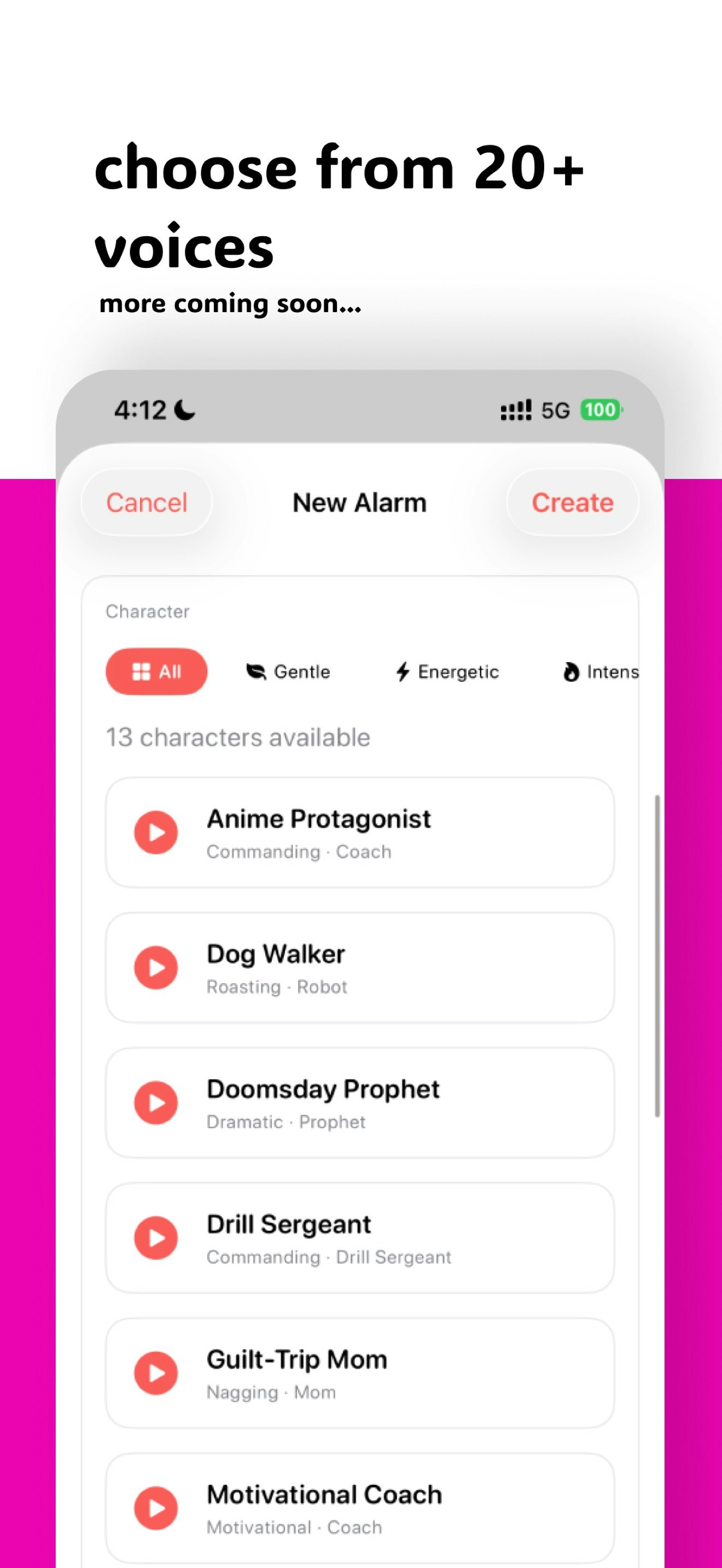This screenshot has height=1568, width=722.
Task: Toggle the All character filter chip
Action: [156, 671]
